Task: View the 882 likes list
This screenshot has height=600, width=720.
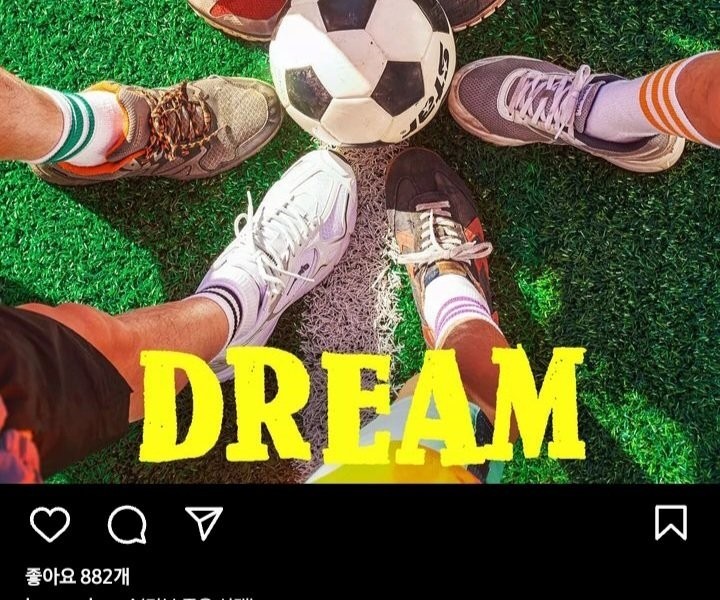Action: tap(77, 576)
